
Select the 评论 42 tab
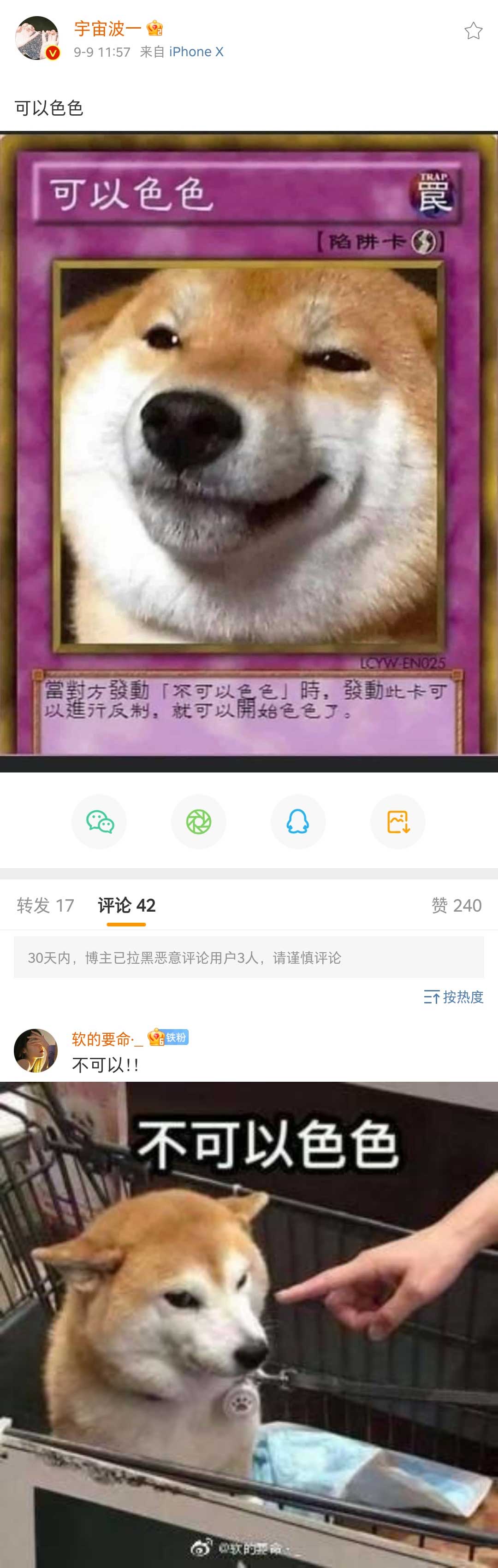(x=127, y=905)
